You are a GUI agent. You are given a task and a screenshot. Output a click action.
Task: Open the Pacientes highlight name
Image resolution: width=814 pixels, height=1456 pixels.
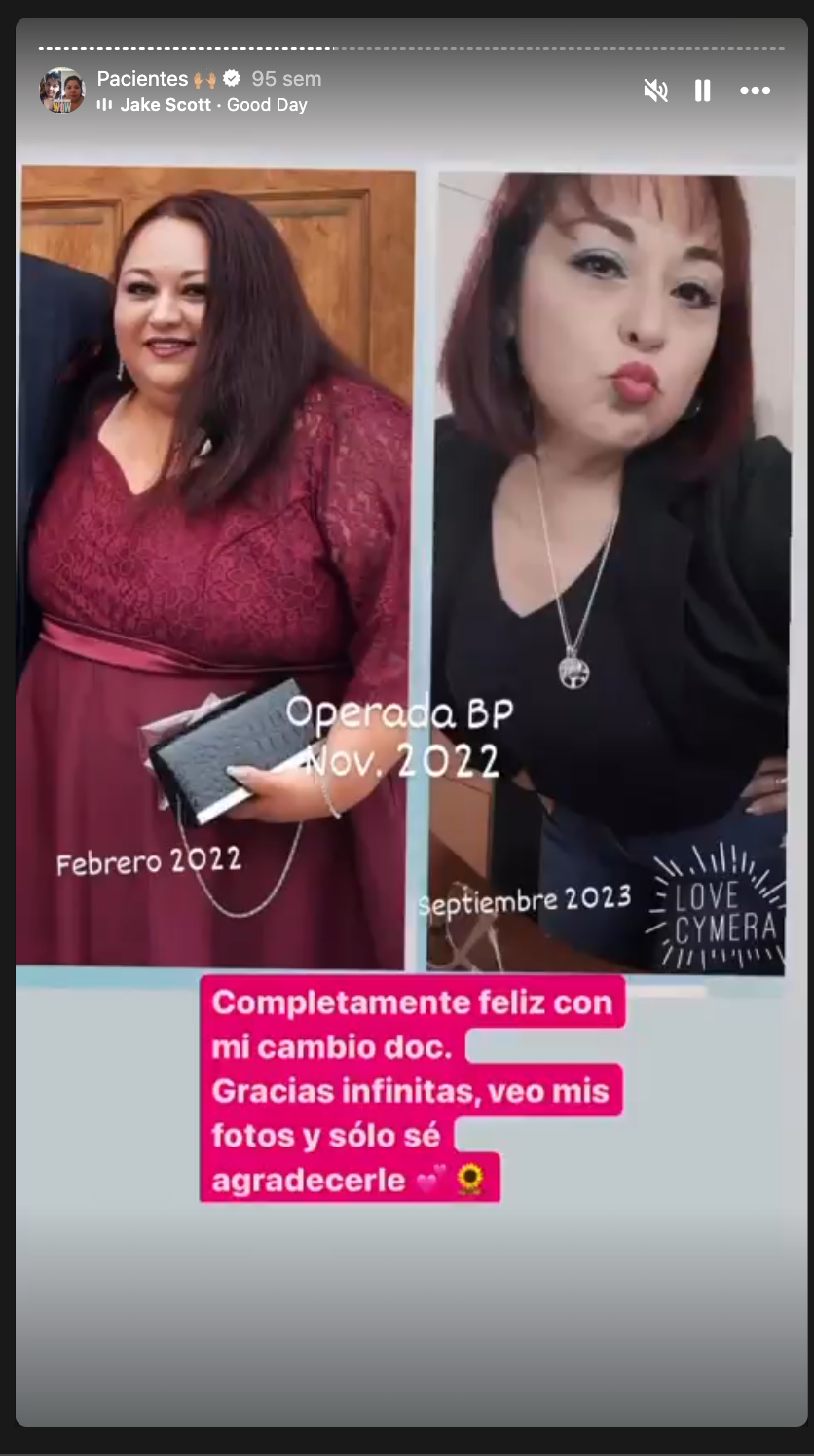click(143, 79)
